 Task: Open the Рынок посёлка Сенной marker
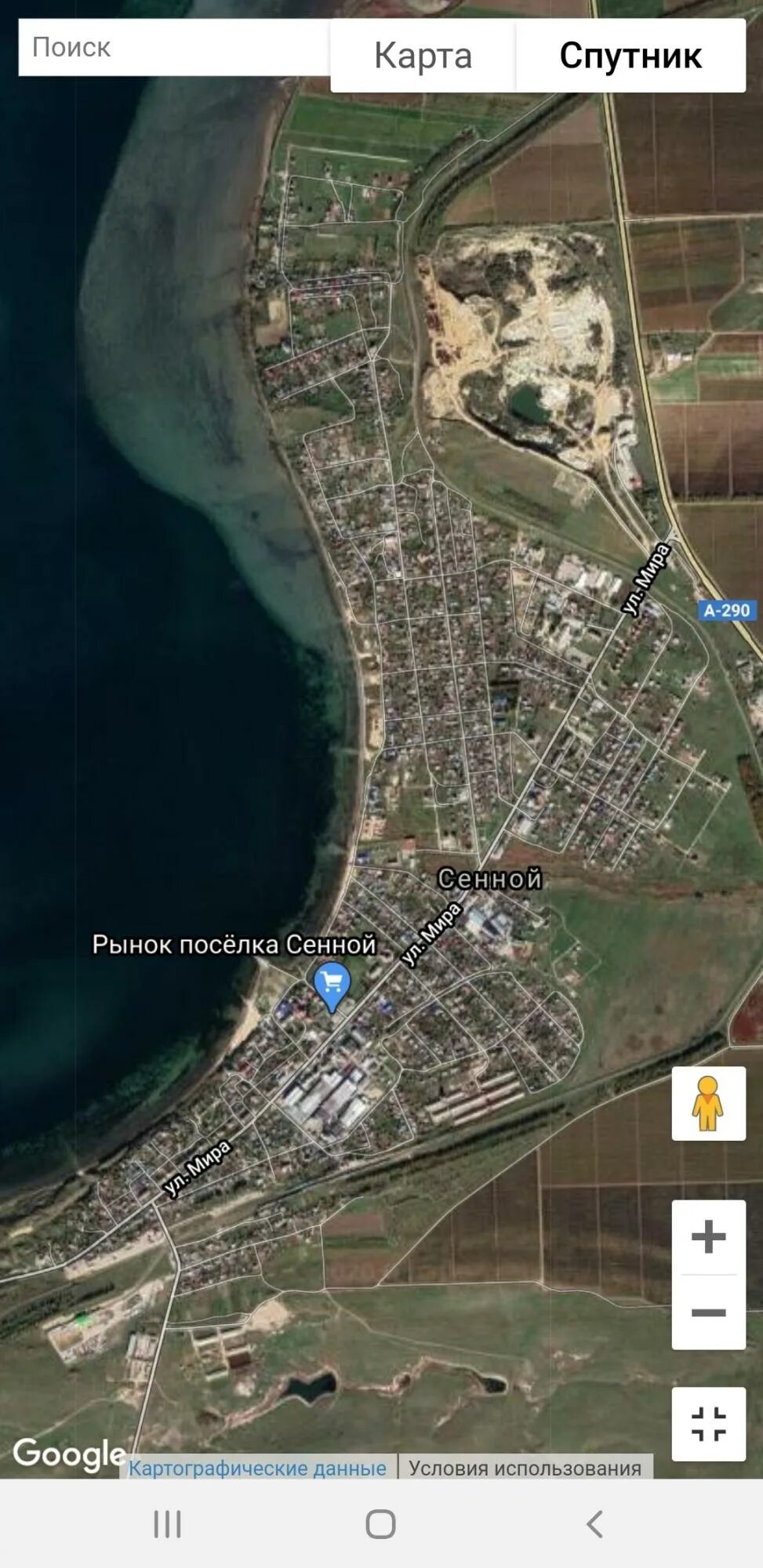pyautogui.click(x=332, y=985)
